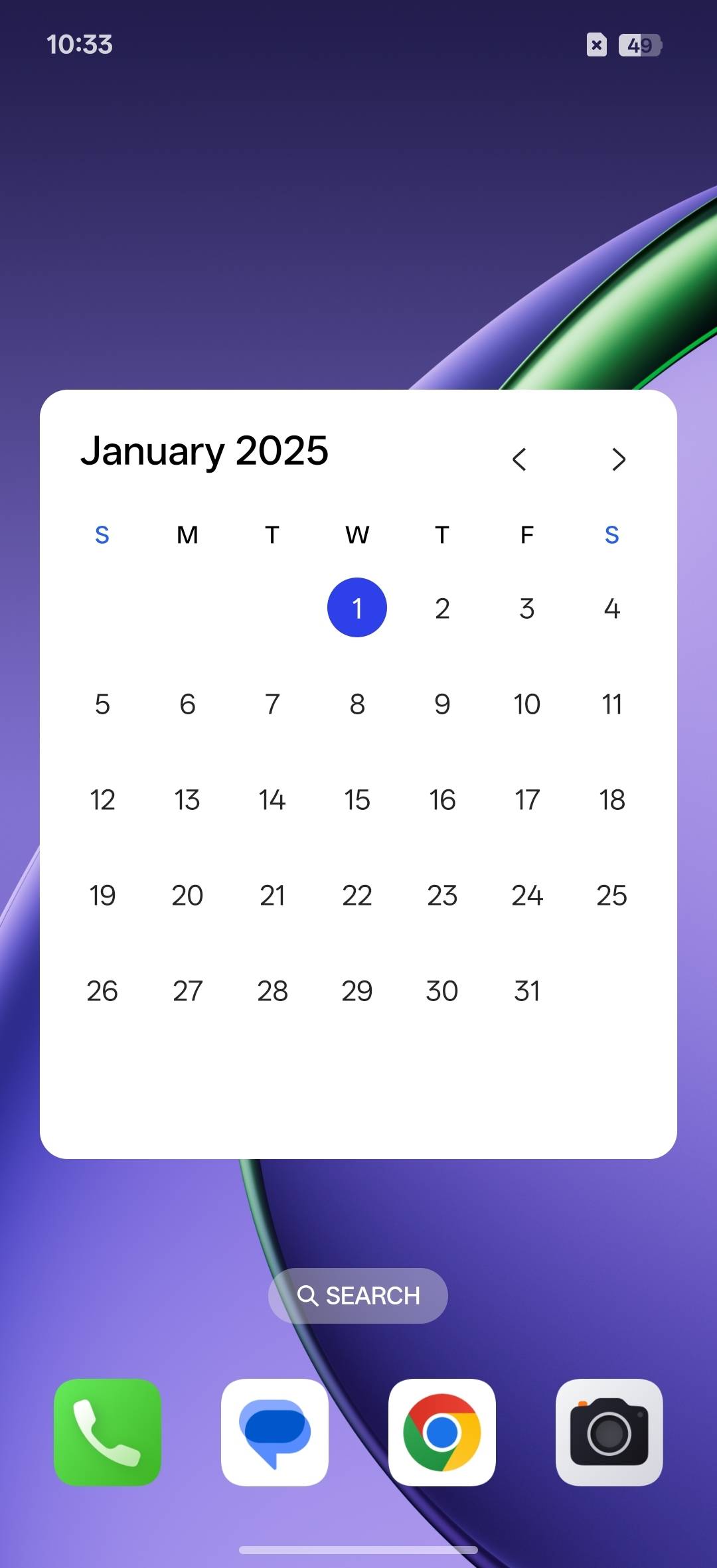Advance the calendar to February 2025
Screen dimensions: 717x1568
click(618, 459)
